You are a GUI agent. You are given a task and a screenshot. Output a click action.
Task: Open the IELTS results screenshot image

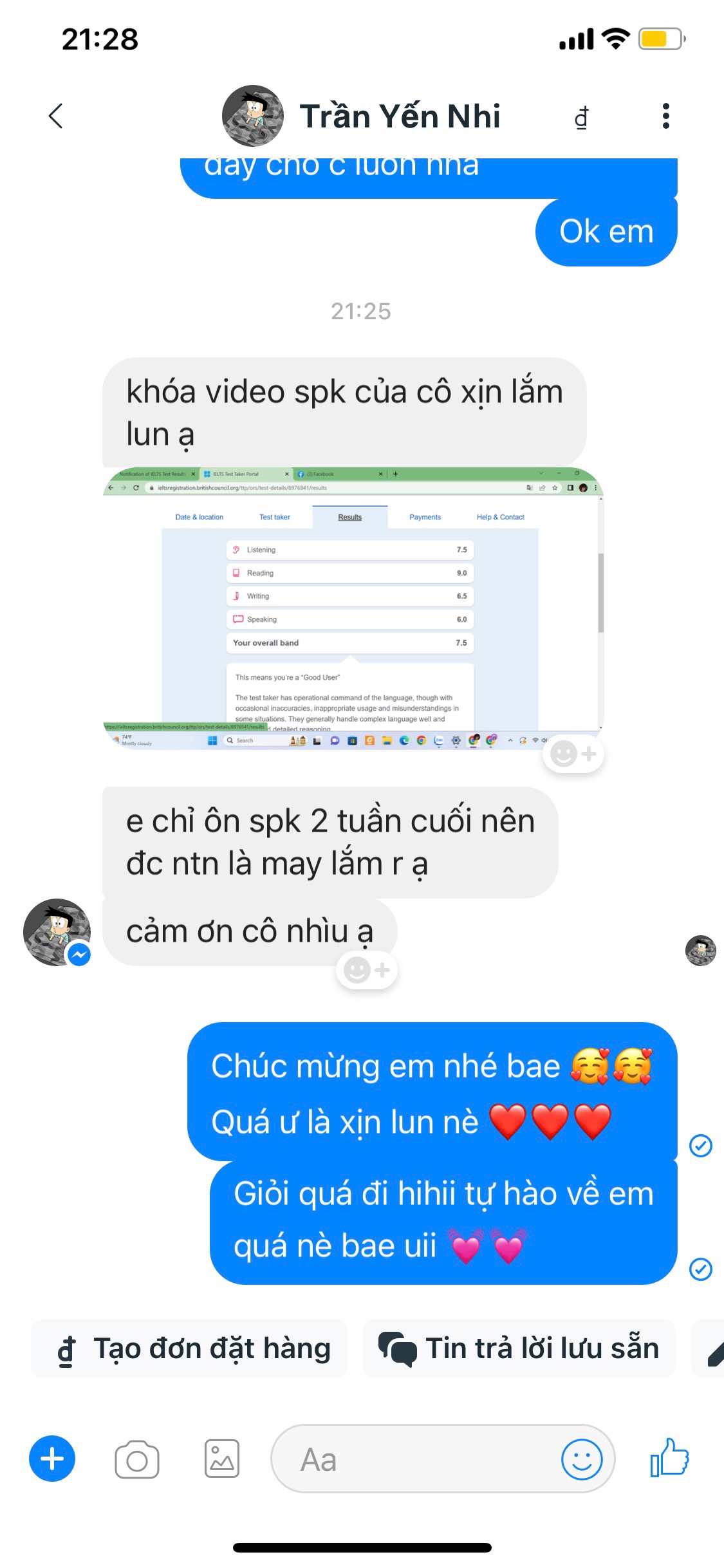tap(353, 608)
